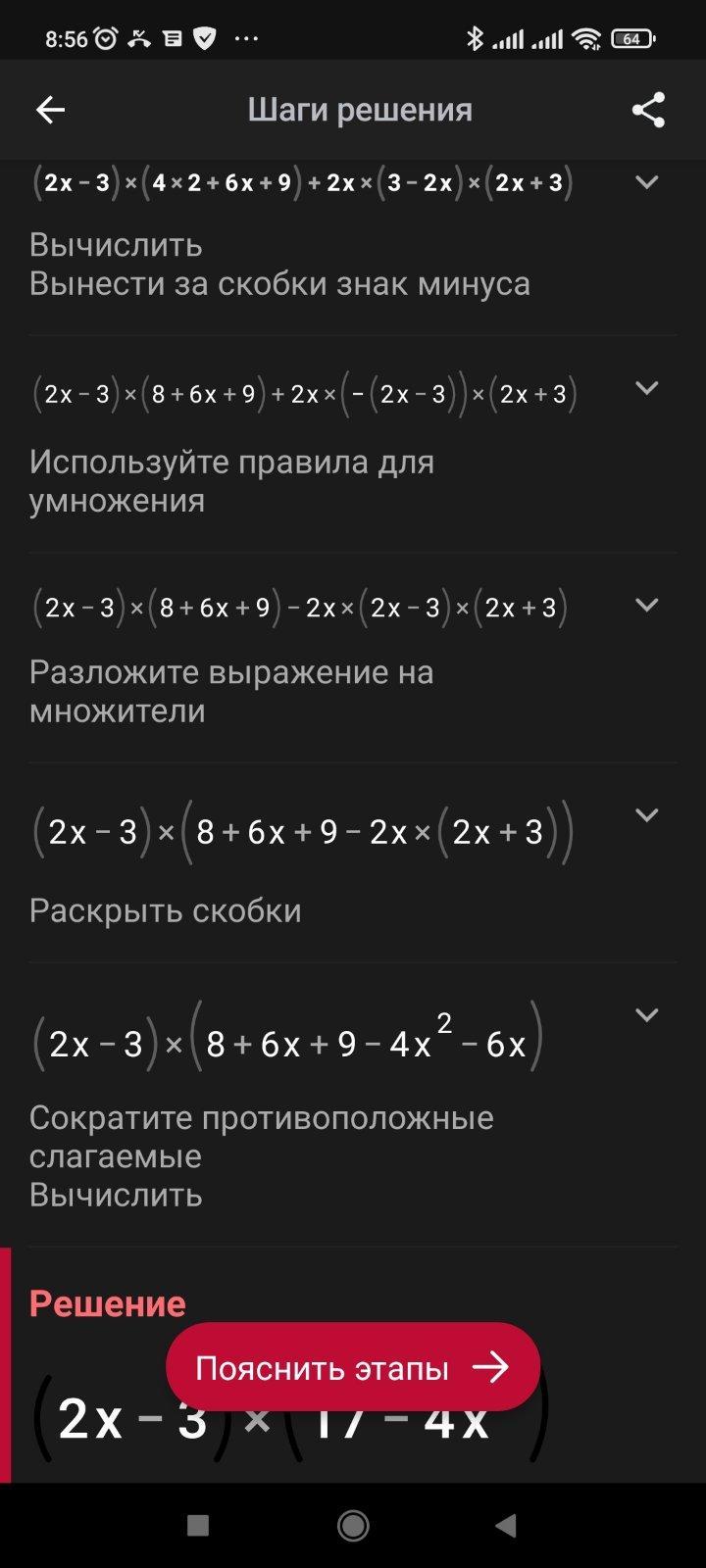Expand the 'Используйте правила для умножения' step

[646, 388]
